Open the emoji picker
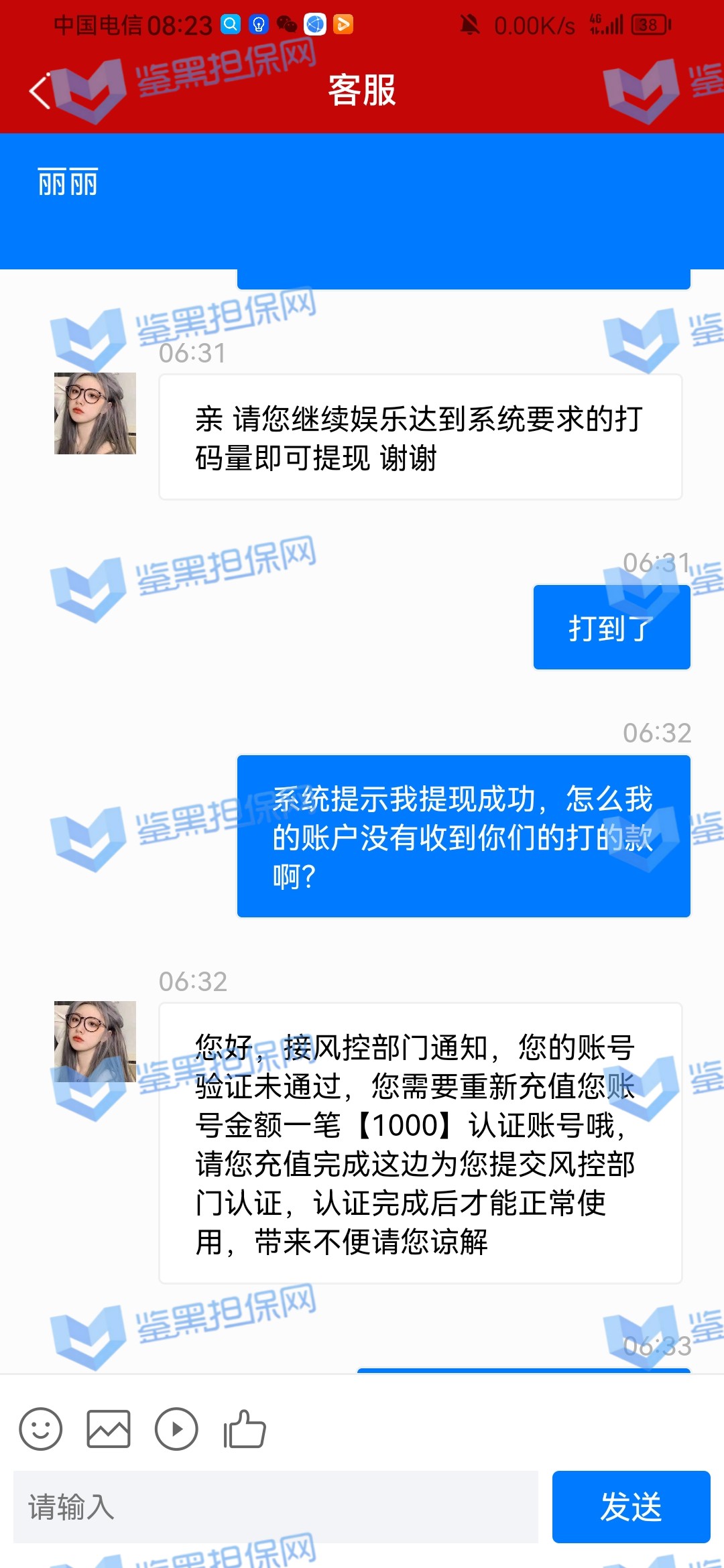724x1568 pixels. pyautogui.click(x=41, y=1429)
